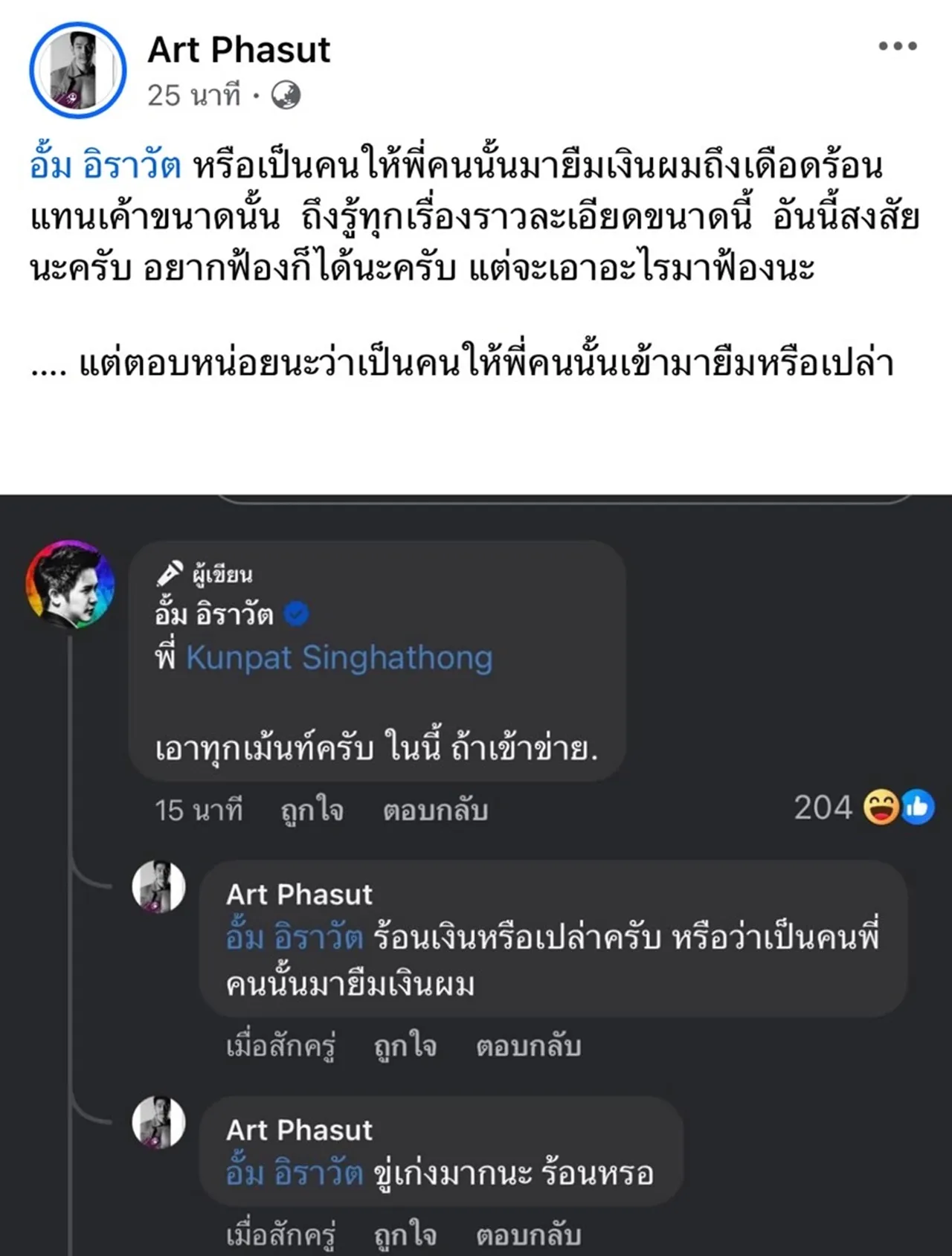
Task: Click อั้ม อิราวัต's rainbow profile avatar
Action: pos(72,587)
